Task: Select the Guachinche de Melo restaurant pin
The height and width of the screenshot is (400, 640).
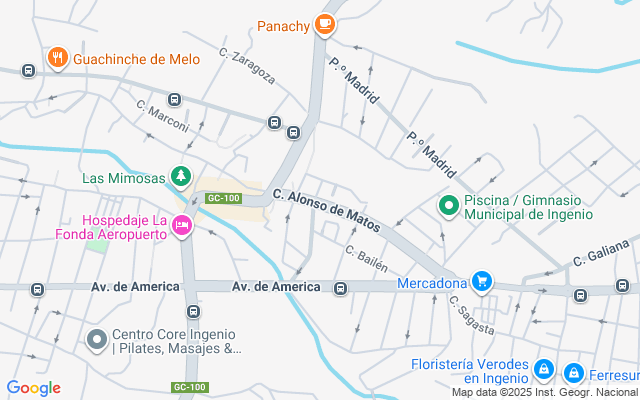Action: (x=57, y=57)
